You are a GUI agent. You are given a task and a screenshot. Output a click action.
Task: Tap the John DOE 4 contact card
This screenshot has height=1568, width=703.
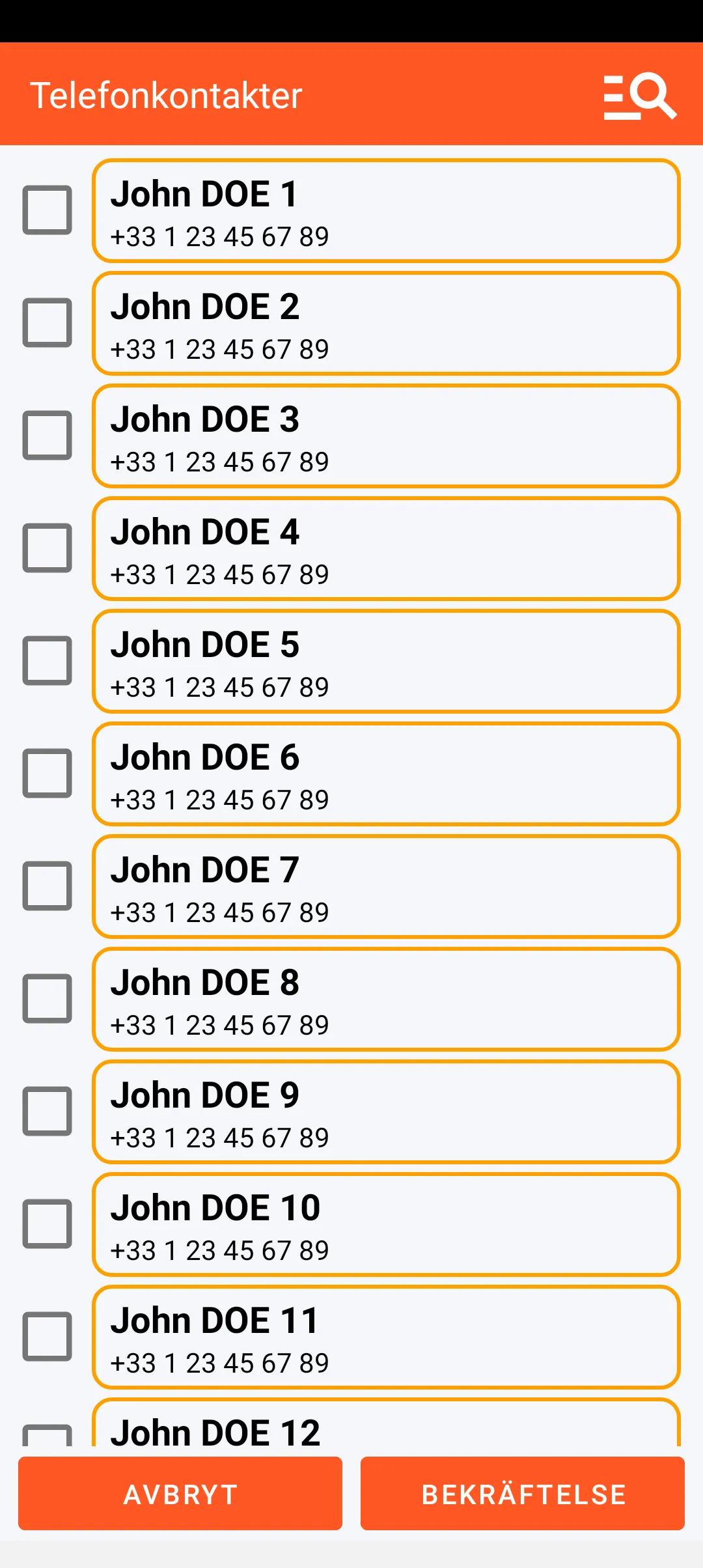coord(386,548)
